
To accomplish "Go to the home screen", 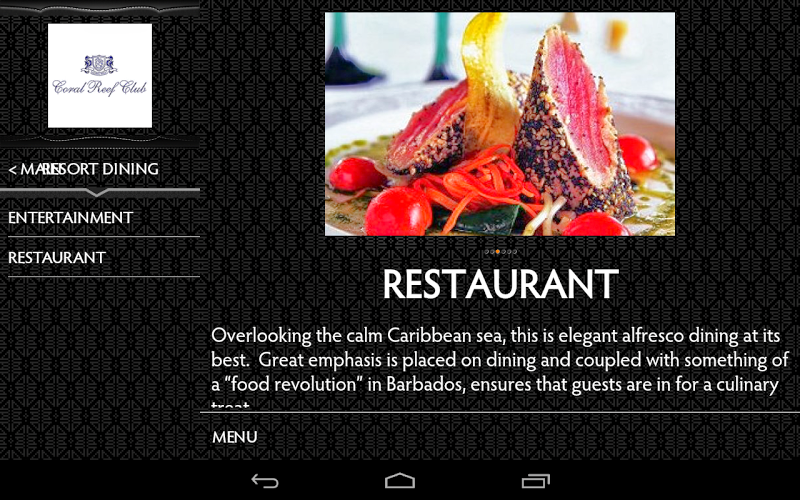I will click(x=400, y=481).
